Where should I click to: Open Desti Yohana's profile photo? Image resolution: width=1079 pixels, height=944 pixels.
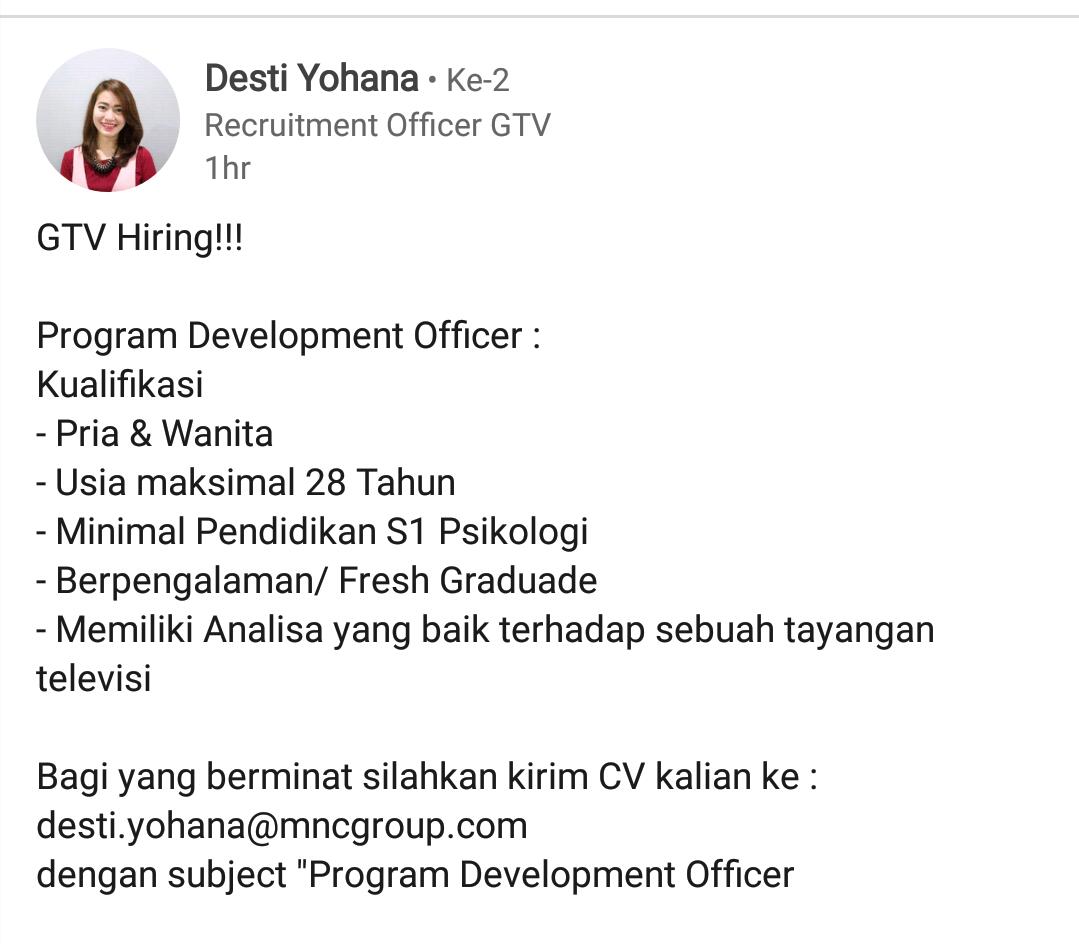click(x=108, y=120)
